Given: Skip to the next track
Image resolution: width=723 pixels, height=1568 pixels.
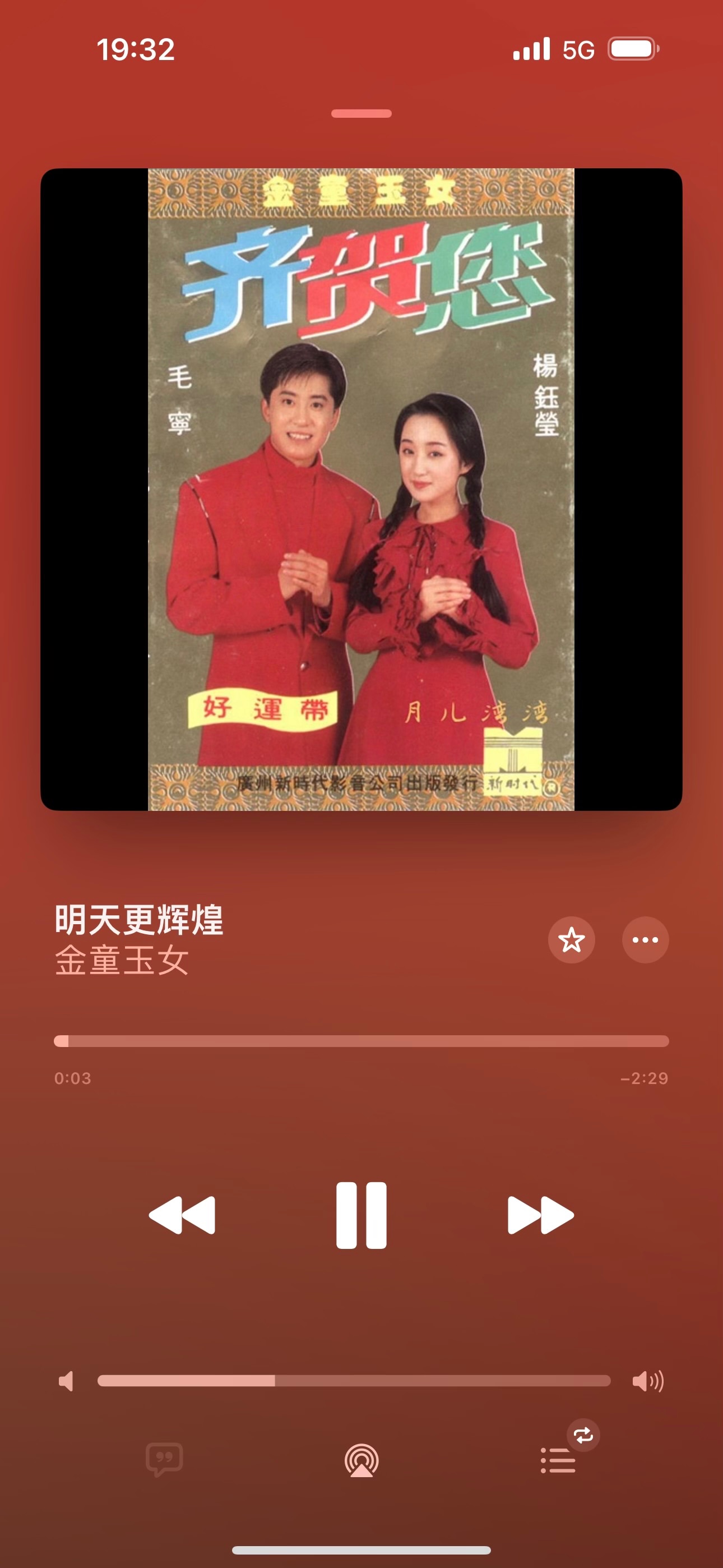Looking at the screenshot, I should pos(540,1215).
